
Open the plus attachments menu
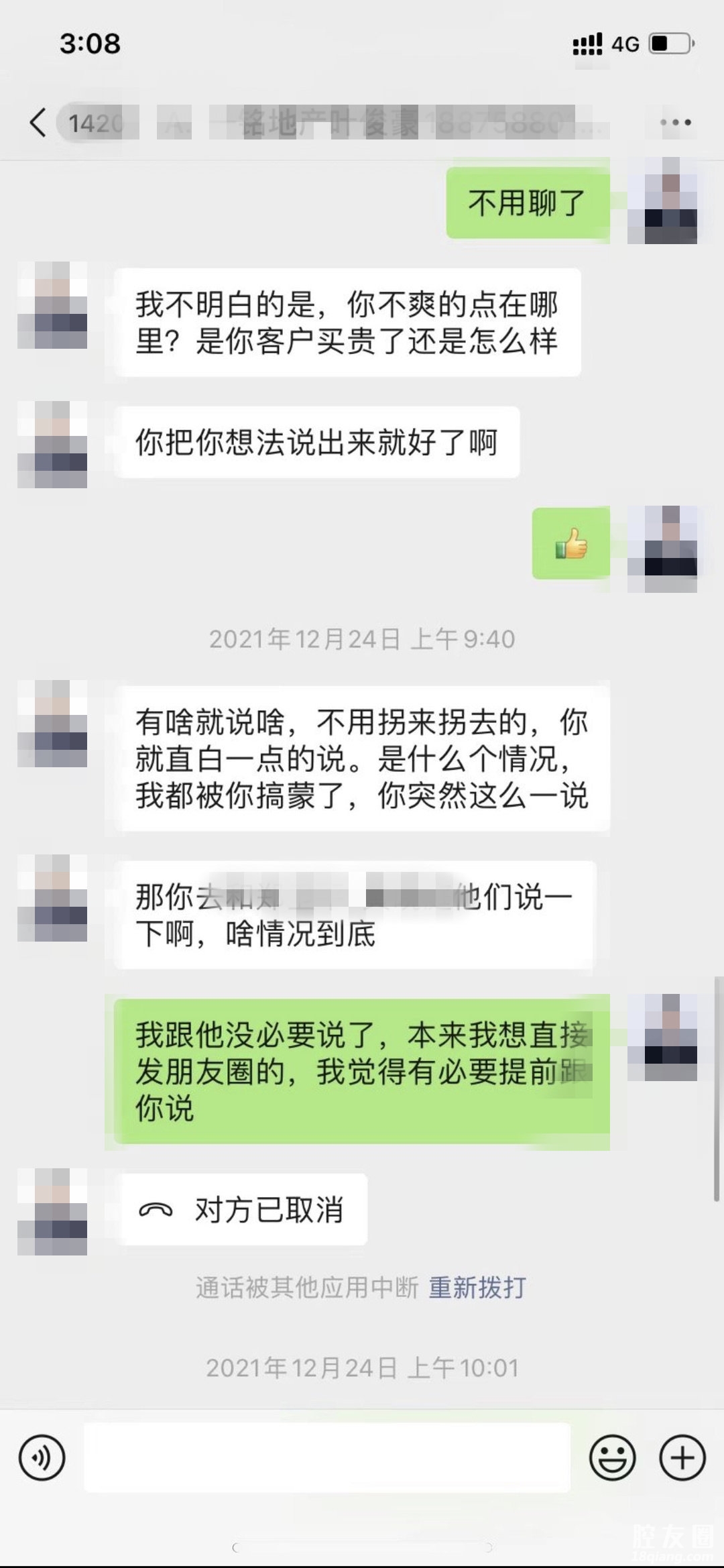(x=682, y=1458)
